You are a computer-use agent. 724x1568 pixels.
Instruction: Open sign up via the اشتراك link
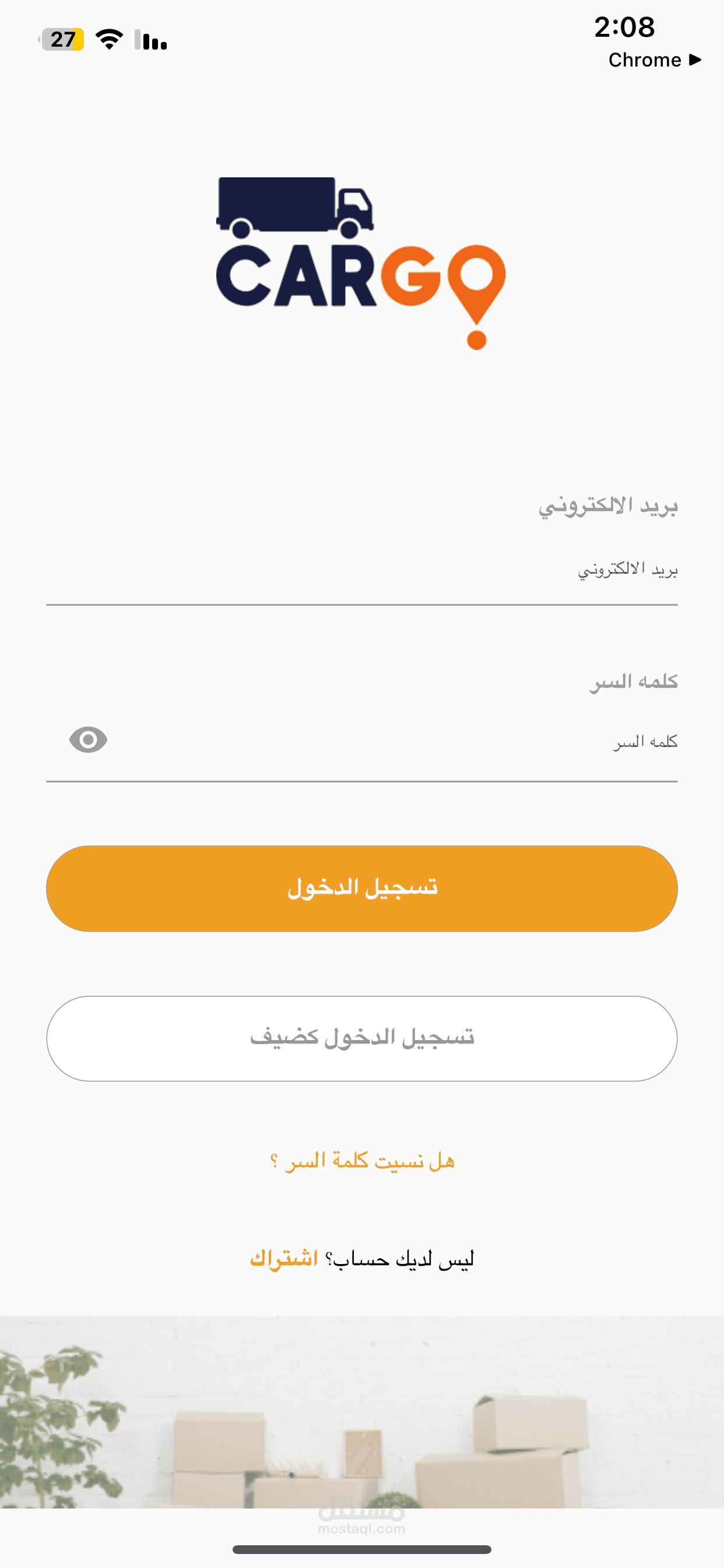[284, 1258]
